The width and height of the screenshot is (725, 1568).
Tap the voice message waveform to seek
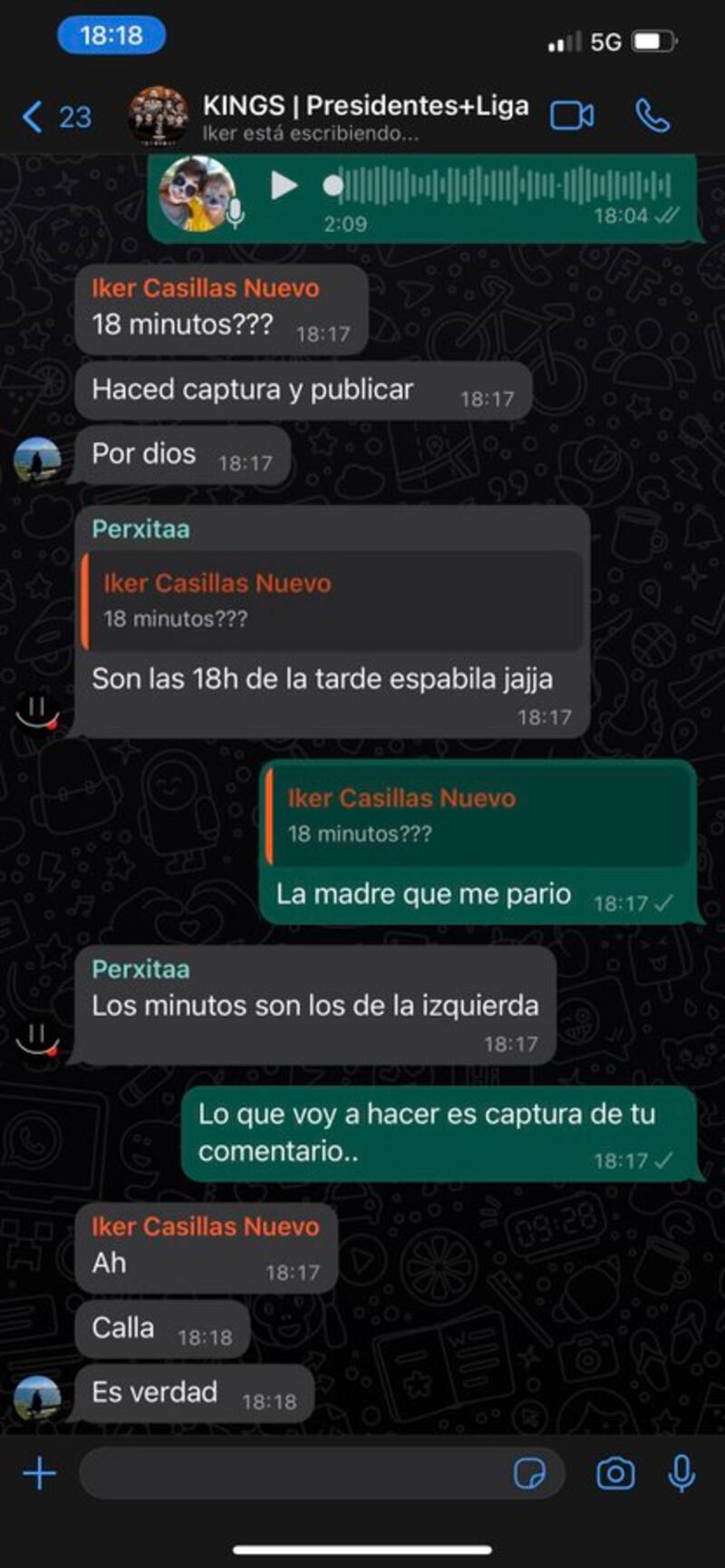[507, 186]
